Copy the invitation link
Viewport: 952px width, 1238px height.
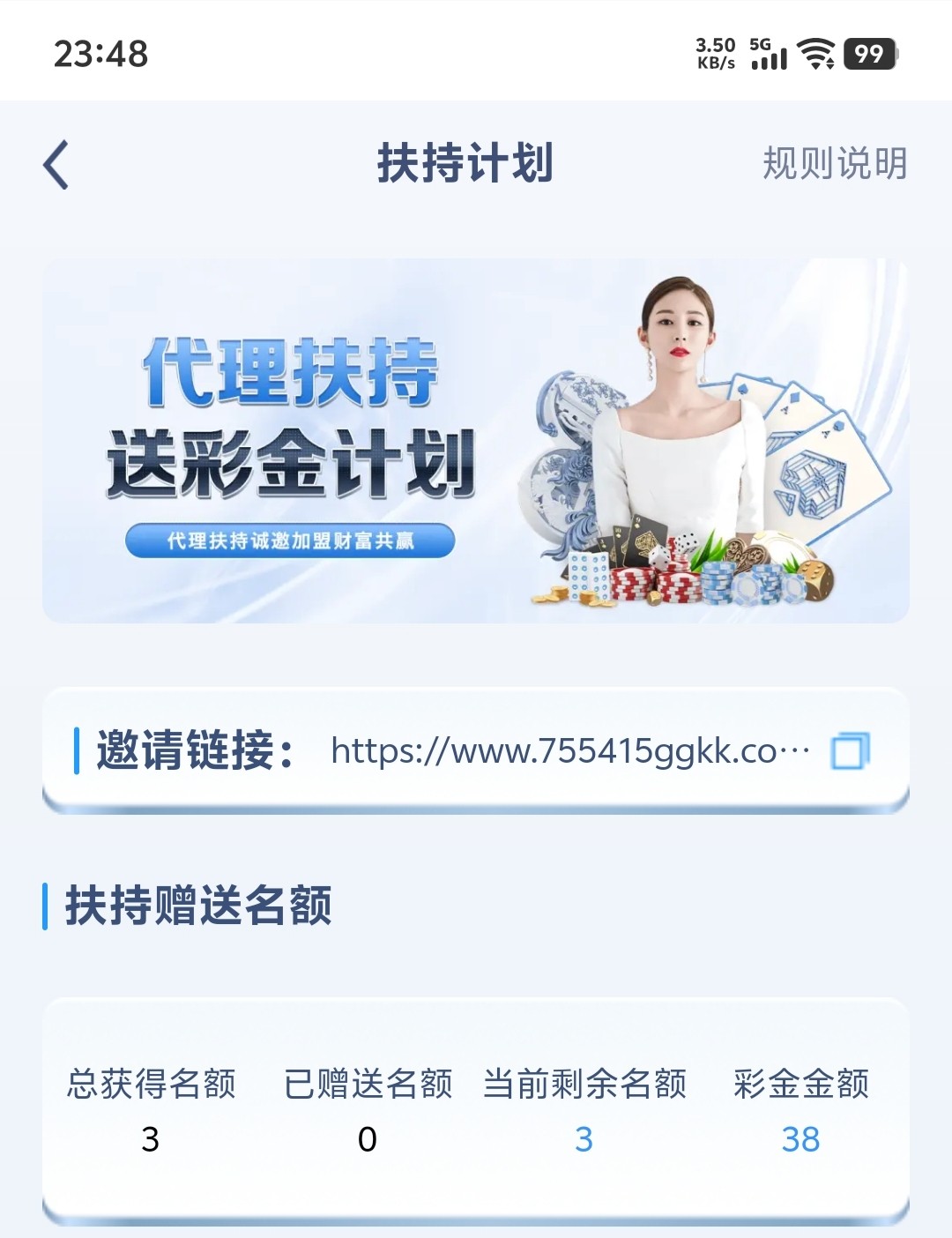850,751
